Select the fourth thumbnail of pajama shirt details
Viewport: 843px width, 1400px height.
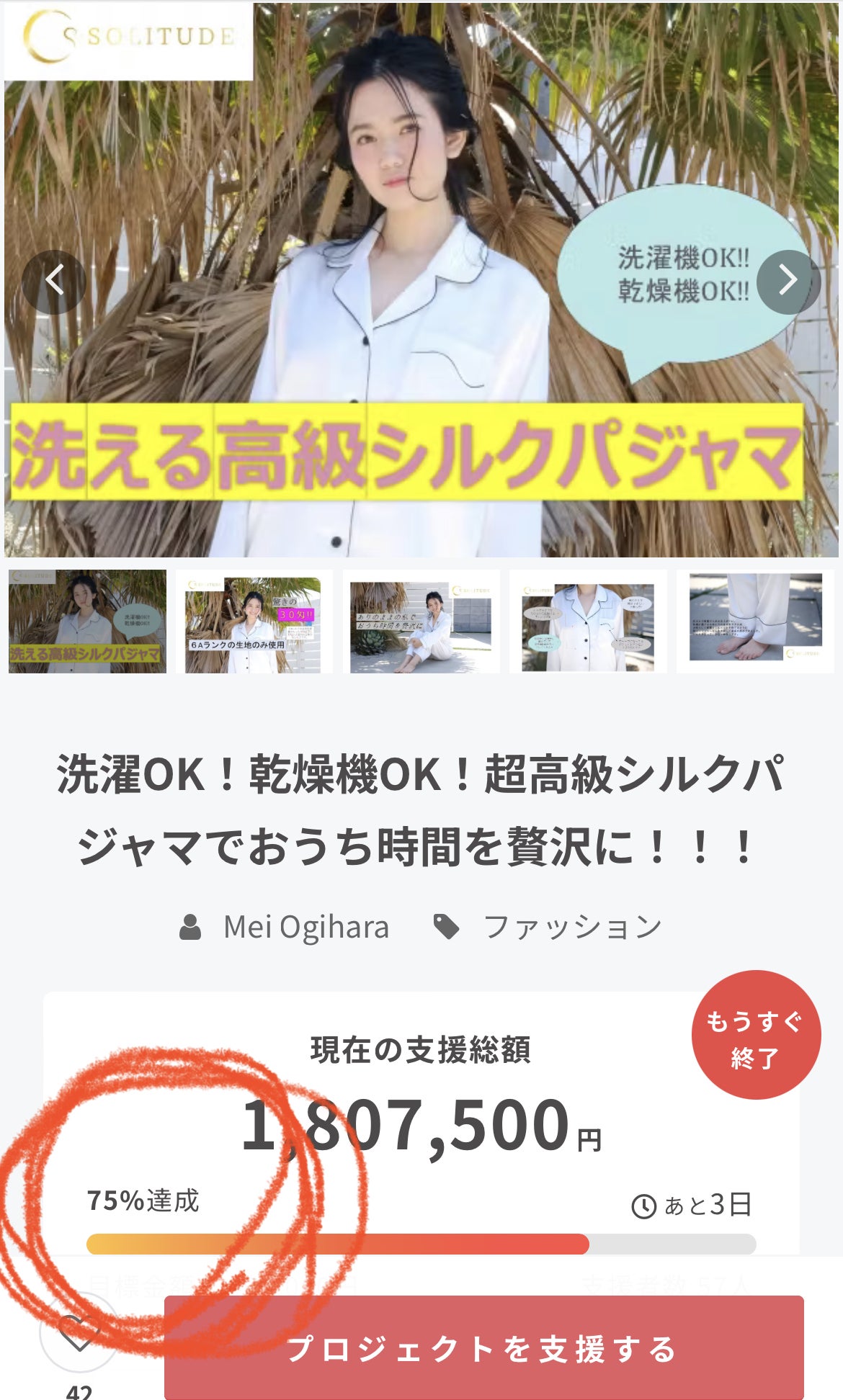click(588, 622)
